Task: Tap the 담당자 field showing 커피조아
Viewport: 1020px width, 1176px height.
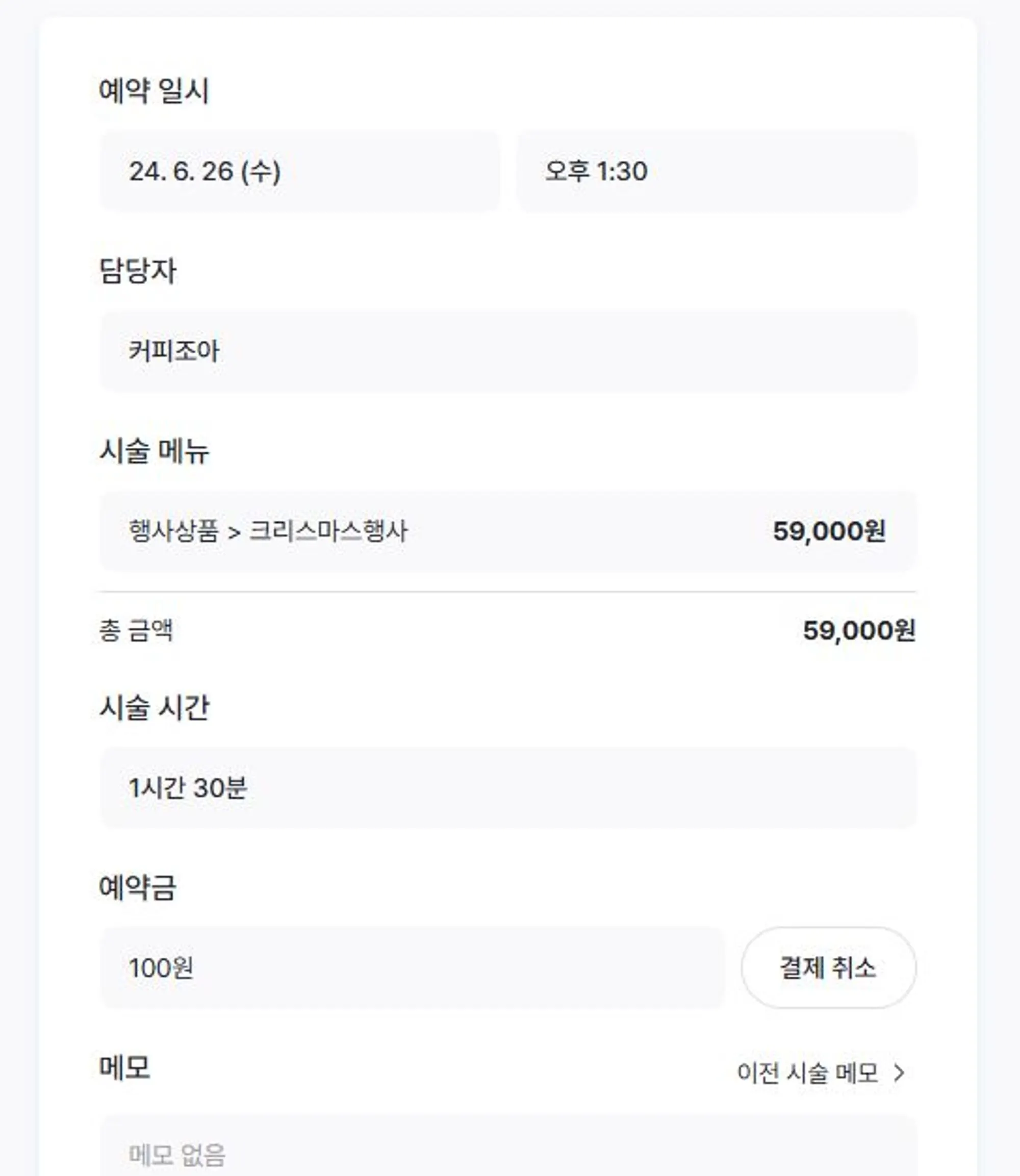Action: [x=508, y=351]
